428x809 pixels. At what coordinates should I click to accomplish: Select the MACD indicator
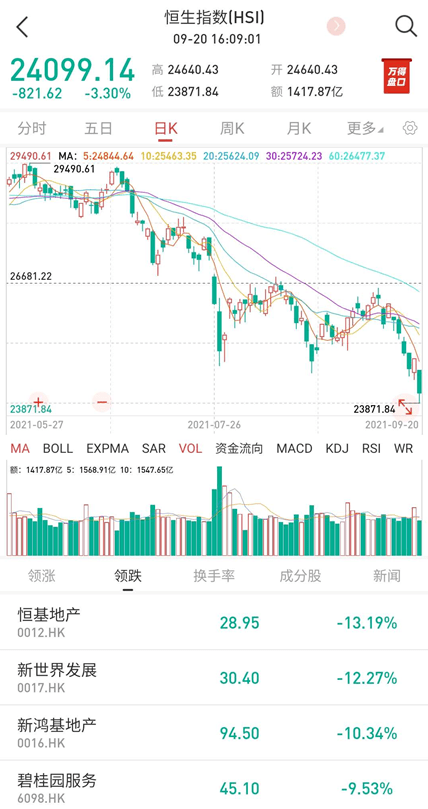tap(294, 448)
